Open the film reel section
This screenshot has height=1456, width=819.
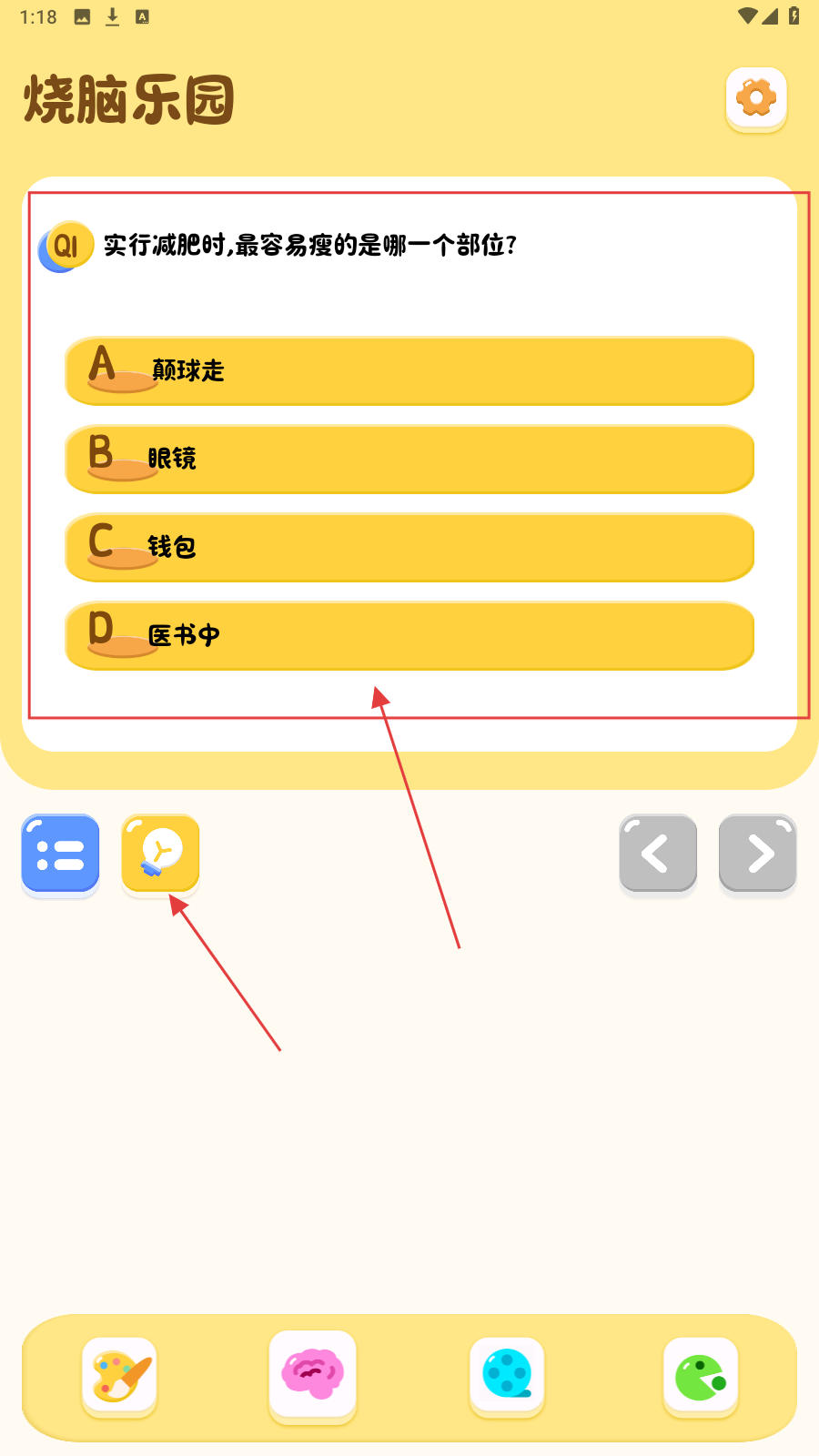point(507,1375)
